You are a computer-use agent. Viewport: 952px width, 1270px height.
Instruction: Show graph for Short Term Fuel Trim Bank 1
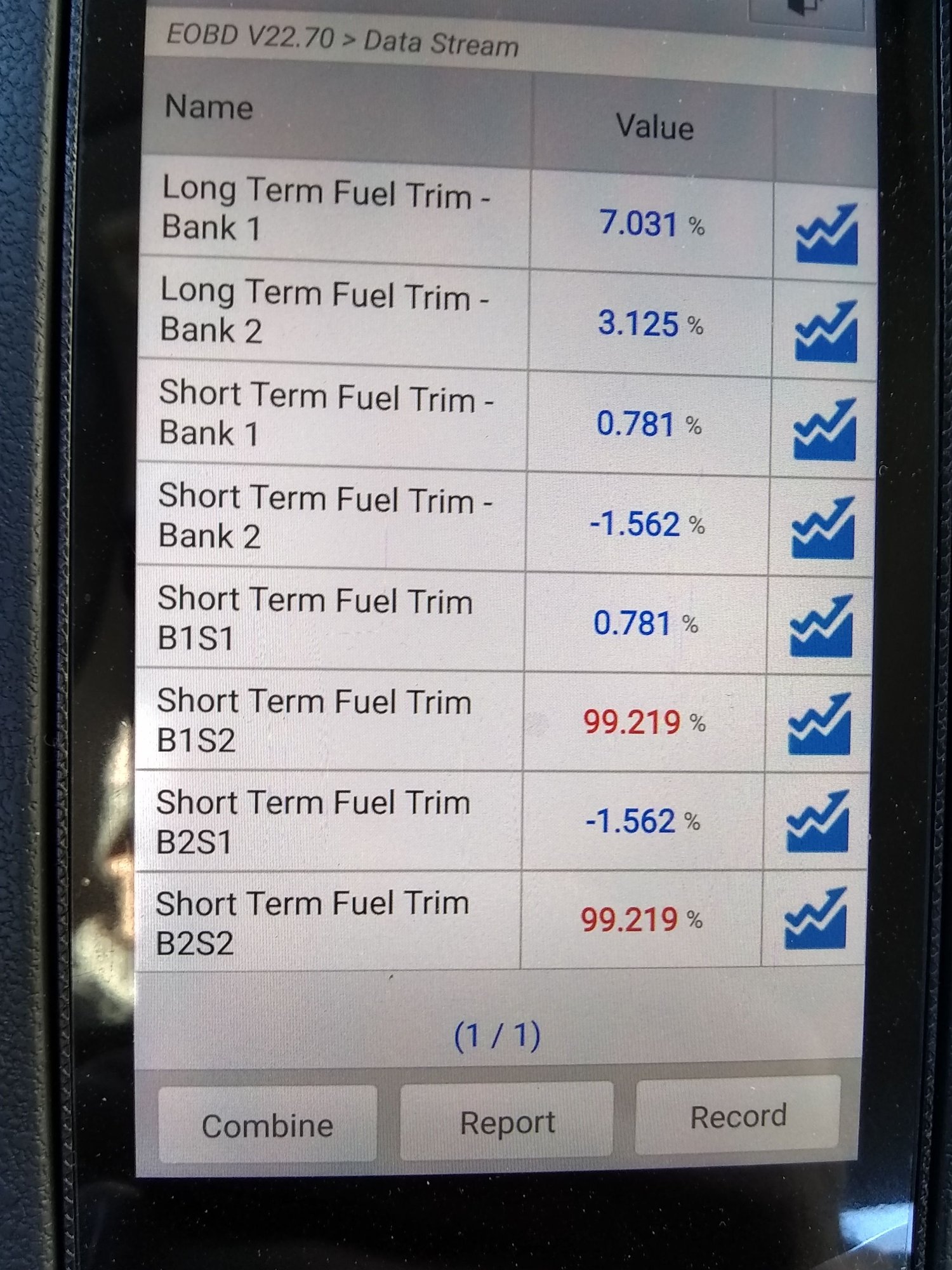[824, 430]
